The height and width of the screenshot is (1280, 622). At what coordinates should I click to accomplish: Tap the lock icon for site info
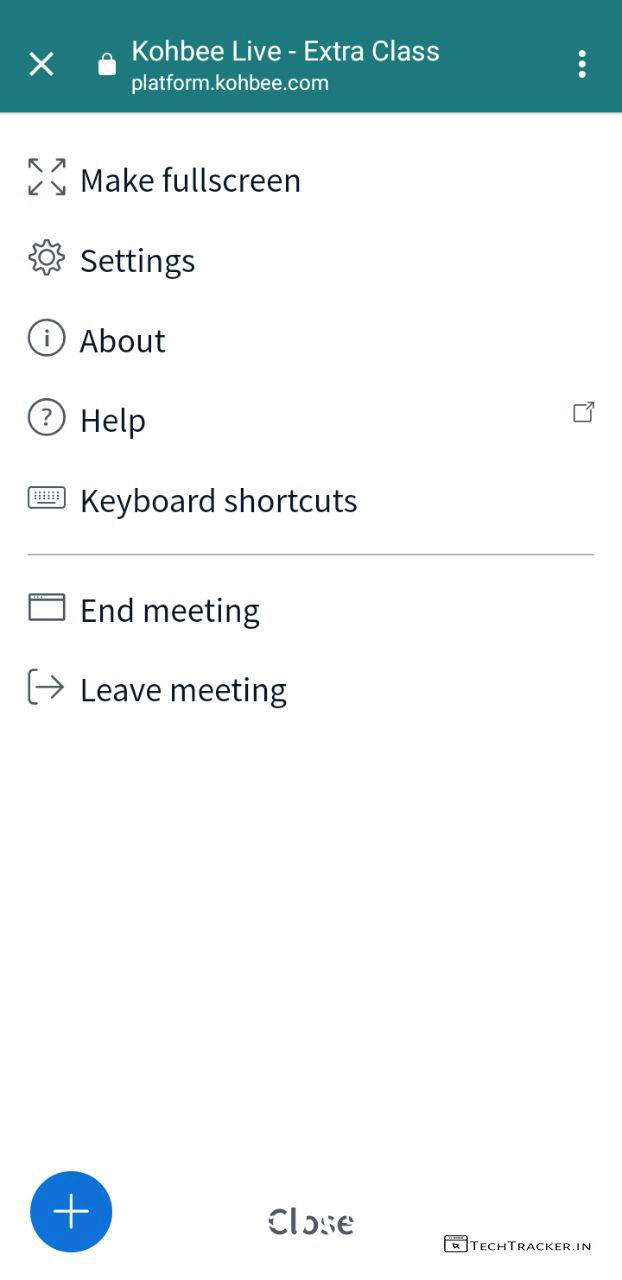pyautogui.click(x=107, y=65)
